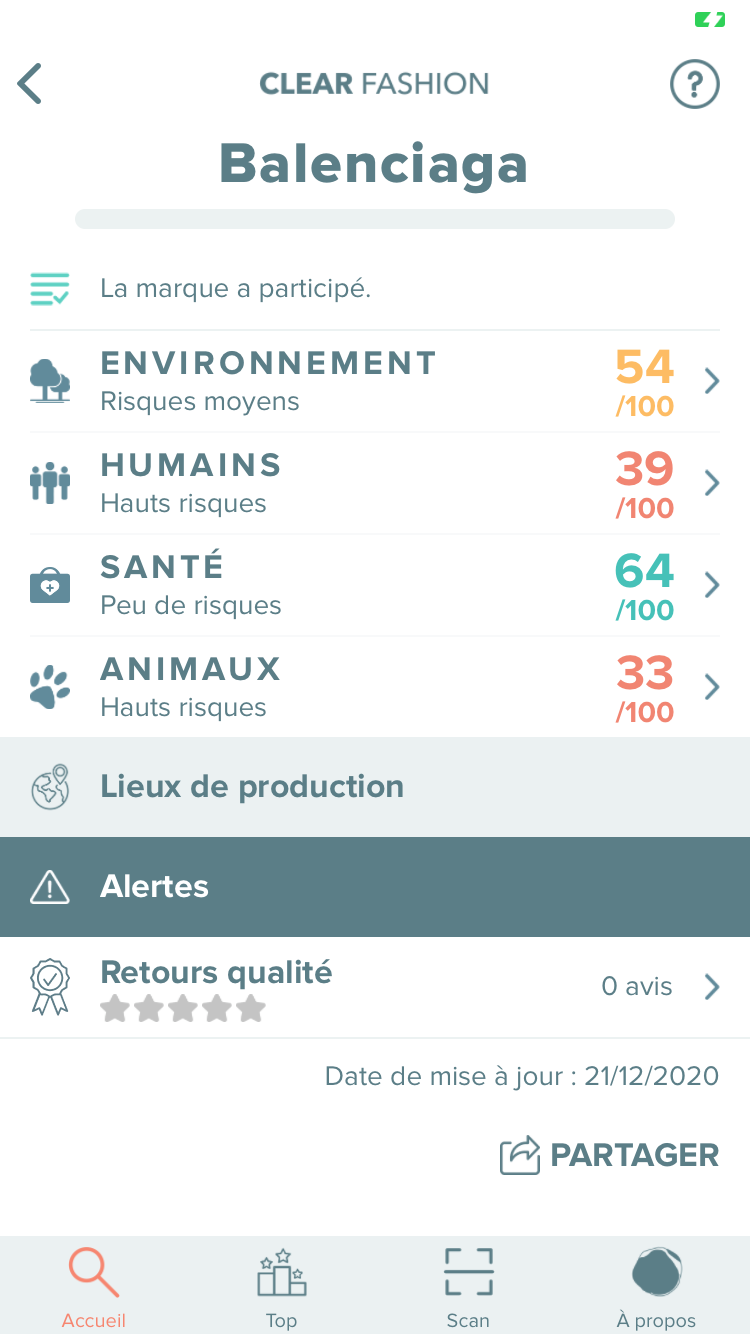Go to the À propos tab

pos(656,1288)
